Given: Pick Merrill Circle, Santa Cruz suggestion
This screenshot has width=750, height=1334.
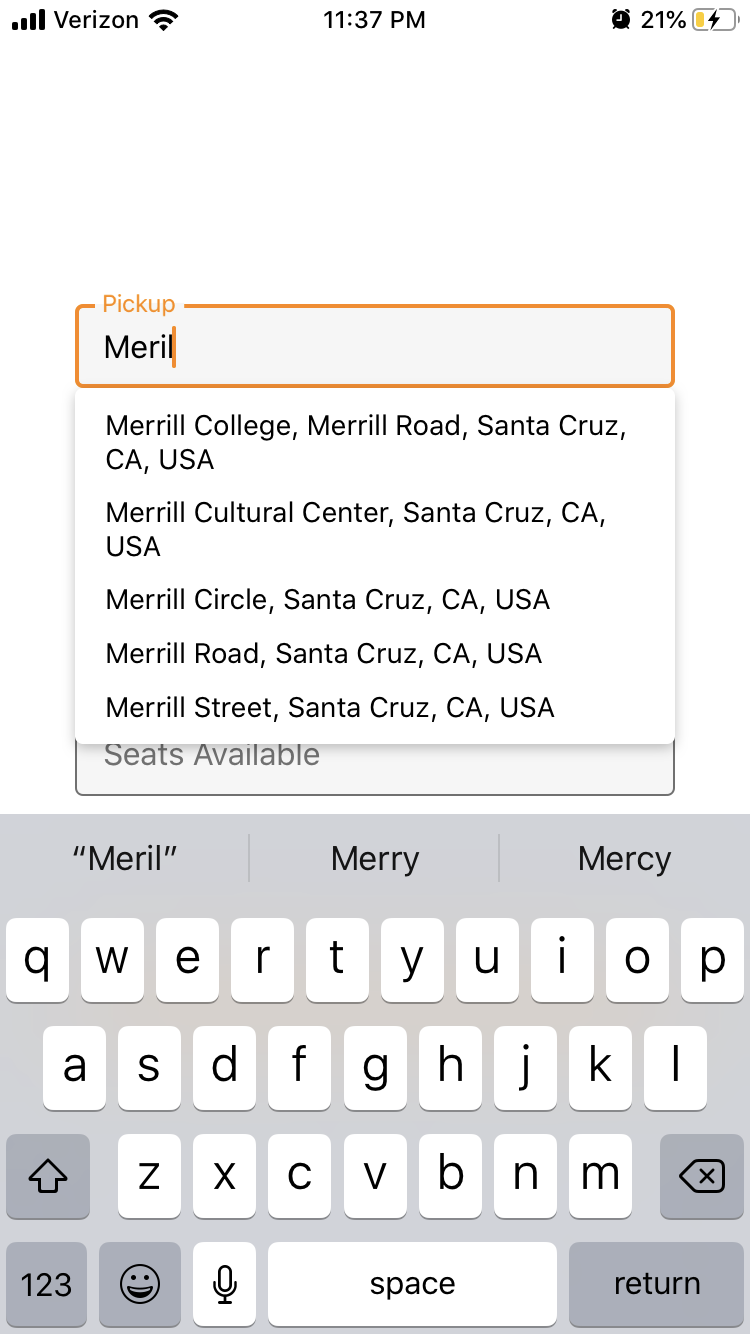Looking at the screenshot, I should pyautogui.click(x=328, y=600).
